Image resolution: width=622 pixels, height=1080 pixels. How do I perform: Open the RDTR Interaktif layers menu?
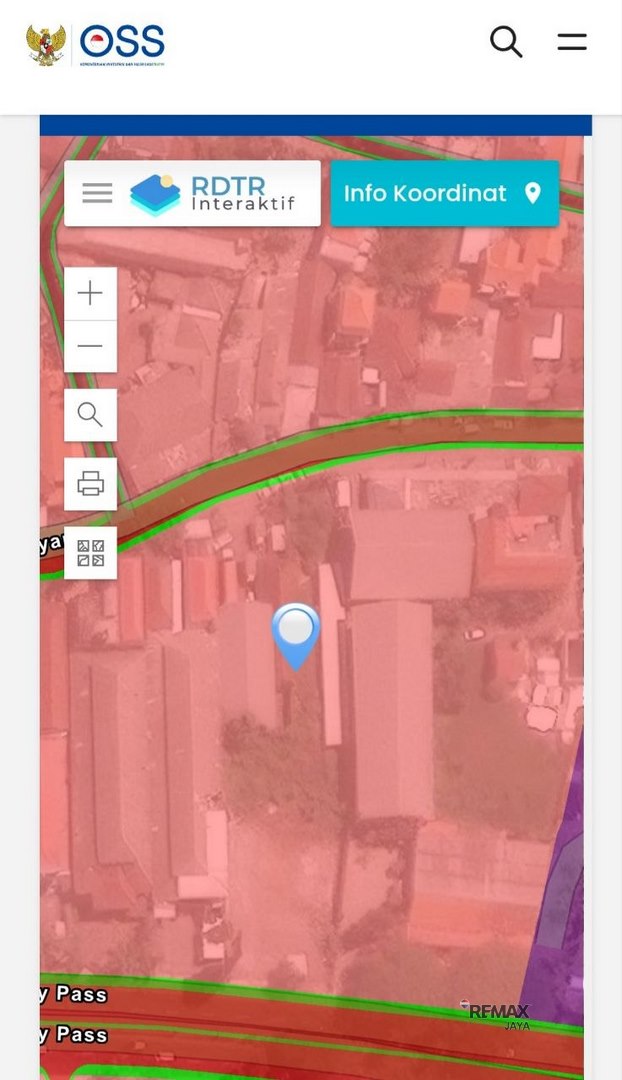(97, 193)
